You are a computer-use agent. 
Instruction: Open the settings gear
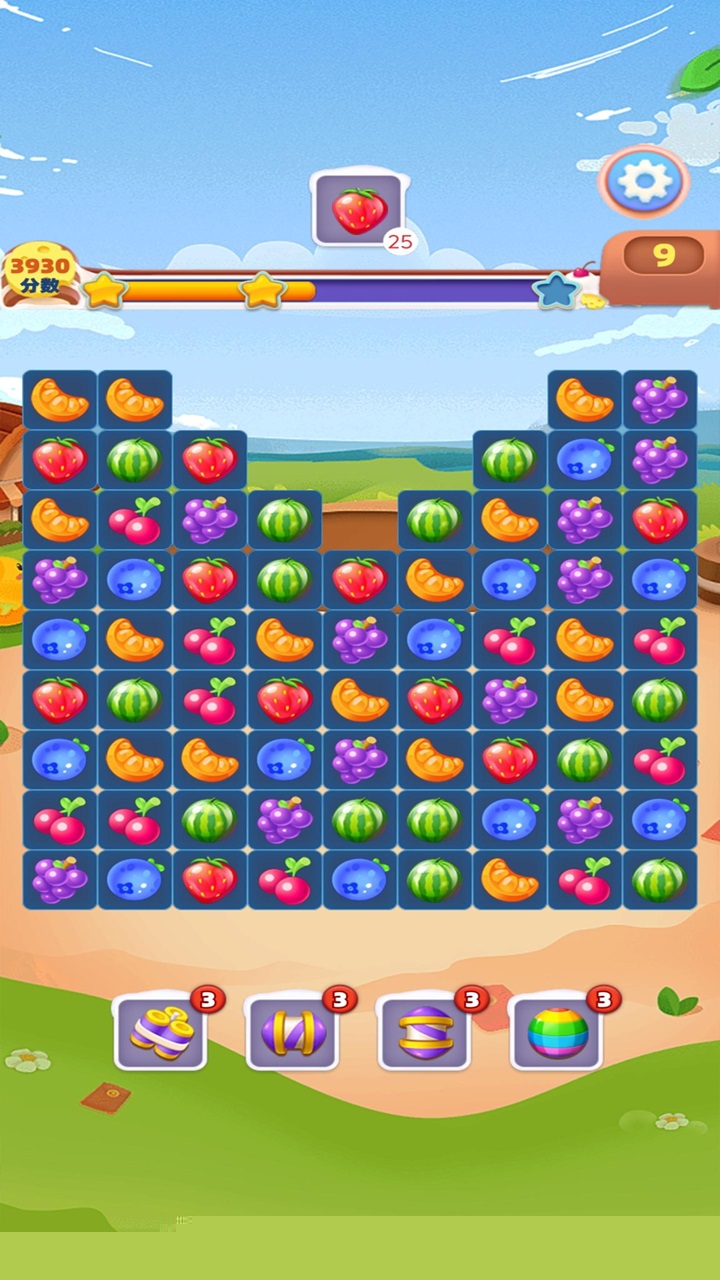tap(645, 182)
